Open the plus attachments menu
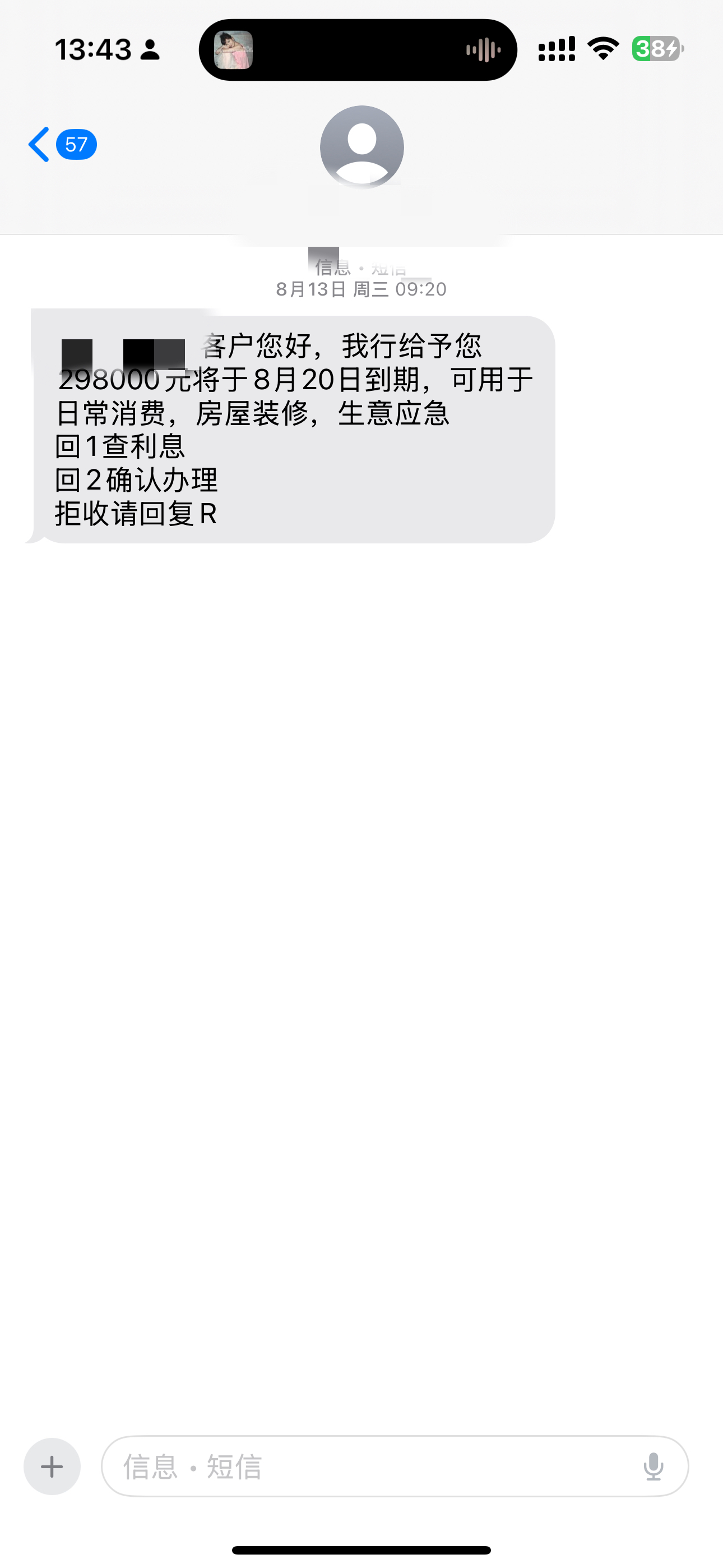 [x=52, y=1466]
